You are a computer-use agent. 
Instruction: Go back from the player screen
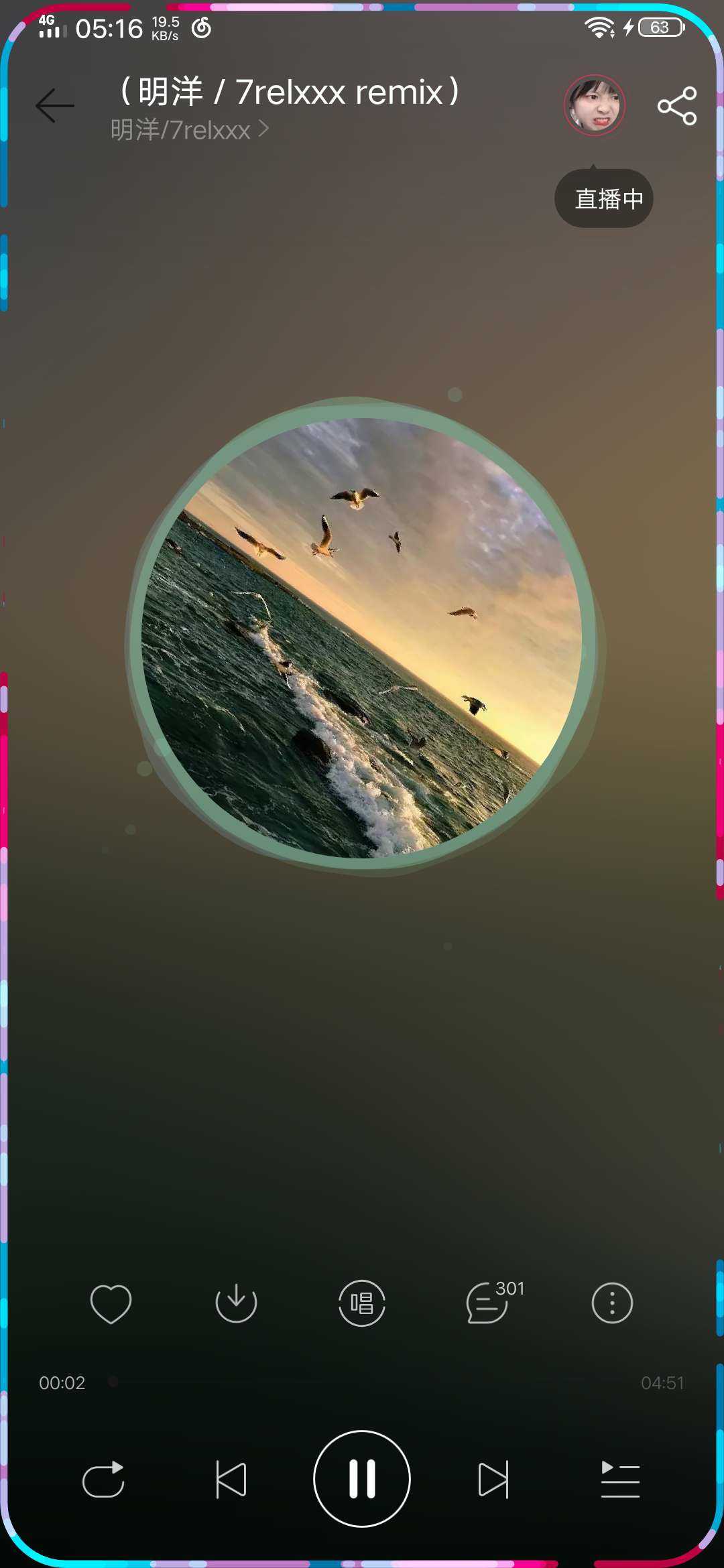click(x=55, y=105)
